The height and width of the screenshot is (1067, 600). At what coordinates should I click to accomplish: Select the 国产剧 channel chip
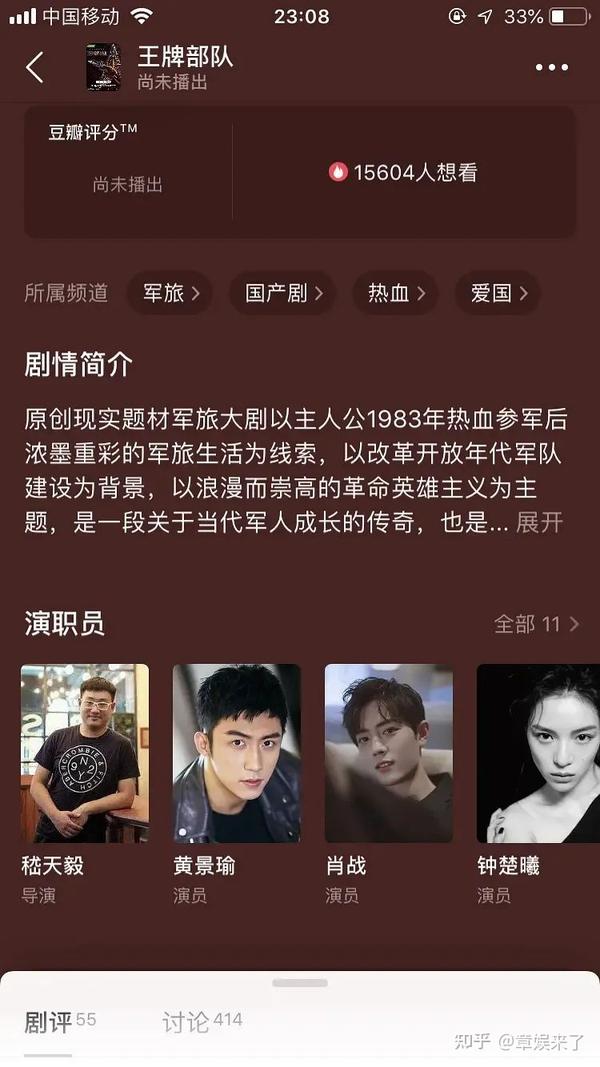[x=282, y=293]
